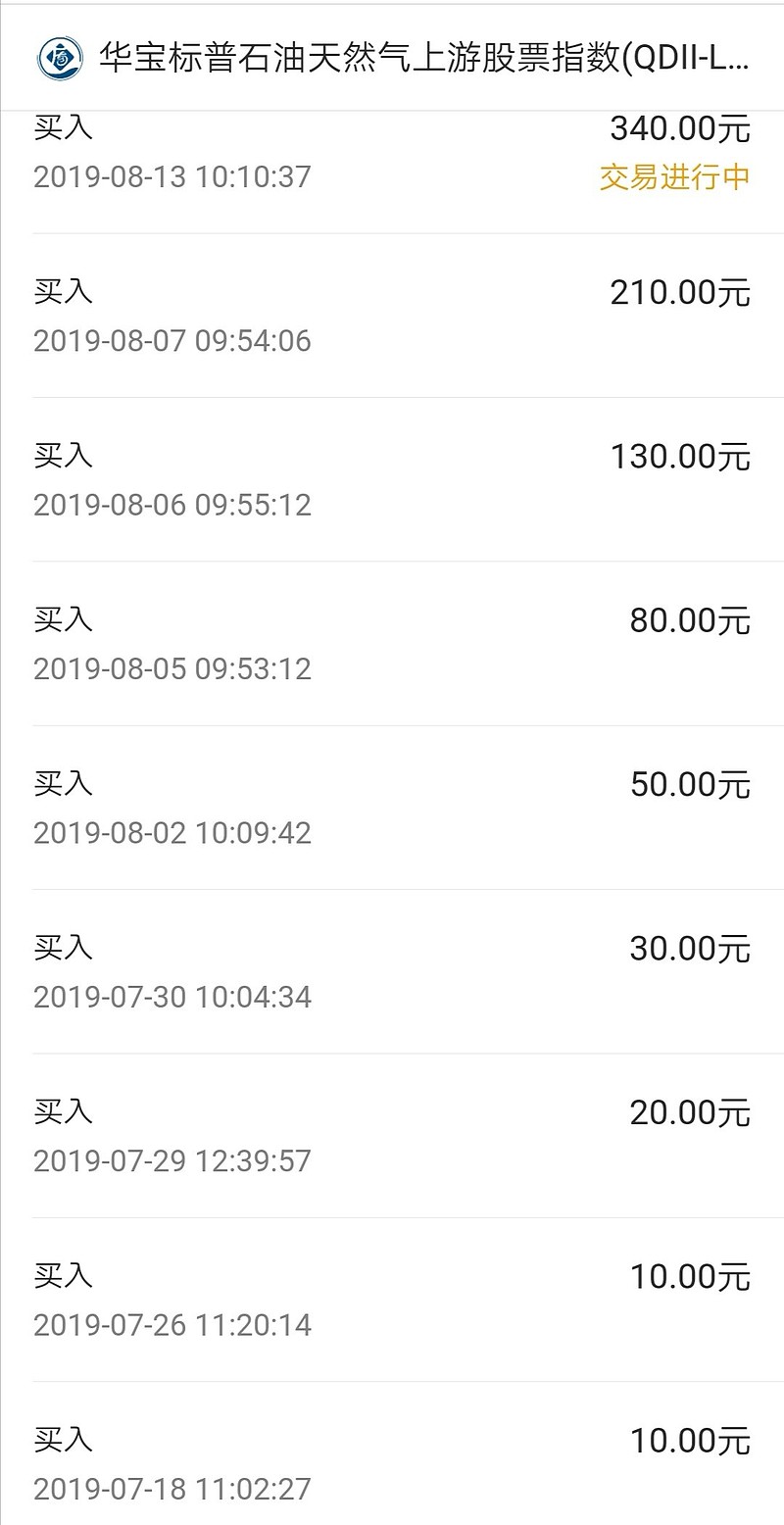This screenshot has width=784, height=1525.
Task: Click the QDII-L suffix in the fund title
Action: coord(696,59)
